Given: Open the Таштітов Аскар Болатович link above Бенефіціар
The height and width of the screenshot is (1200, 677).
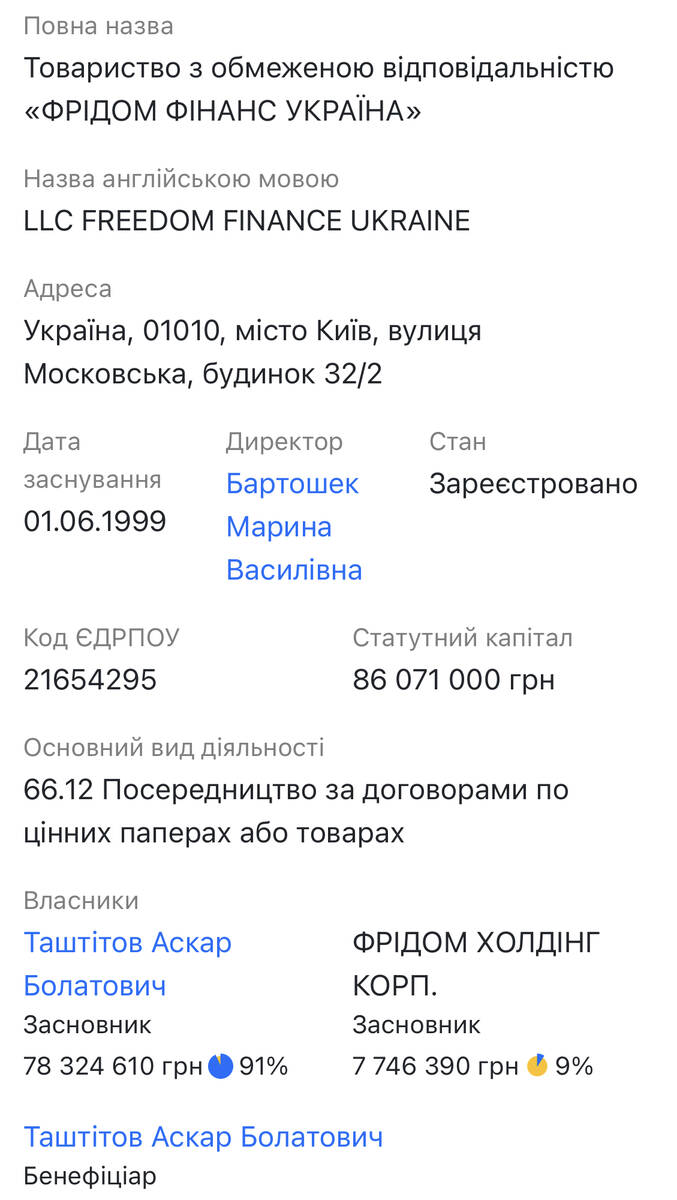Looking at the screenshot, I should 203,1137.
